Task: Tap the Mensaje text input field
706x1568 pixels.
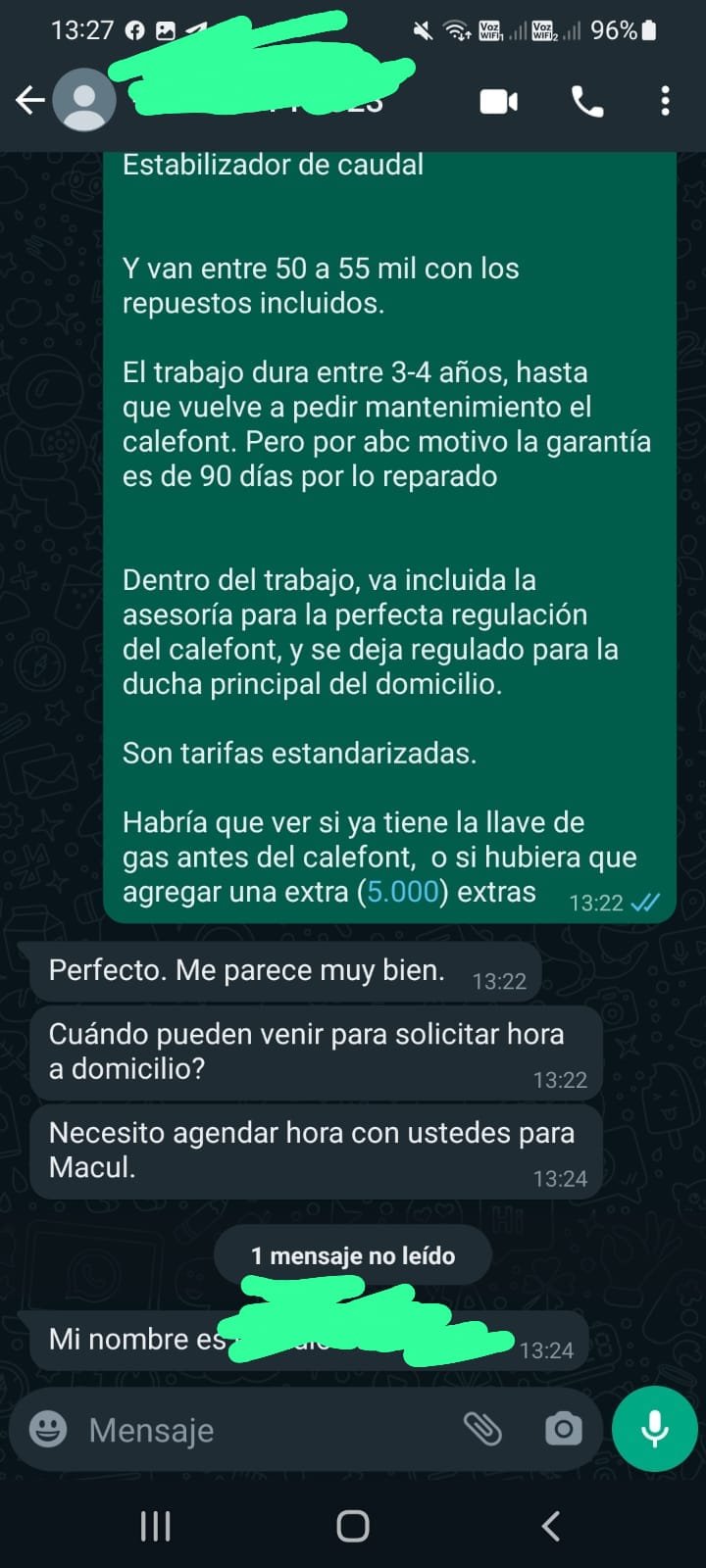Action: point(245,1429)
